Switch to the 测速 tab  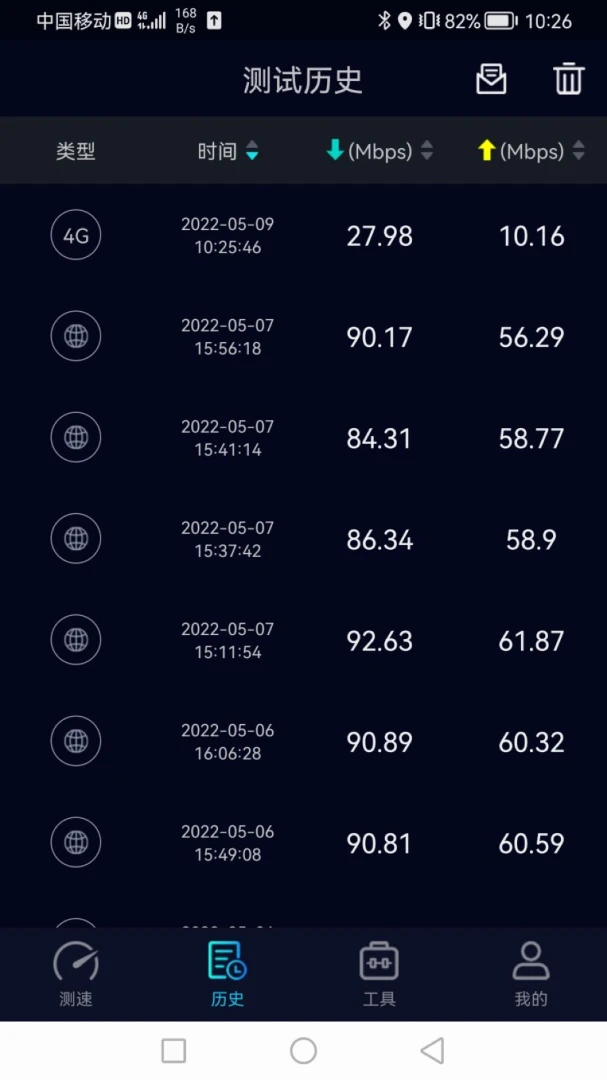pyautogui.click(x=76, y=973)
